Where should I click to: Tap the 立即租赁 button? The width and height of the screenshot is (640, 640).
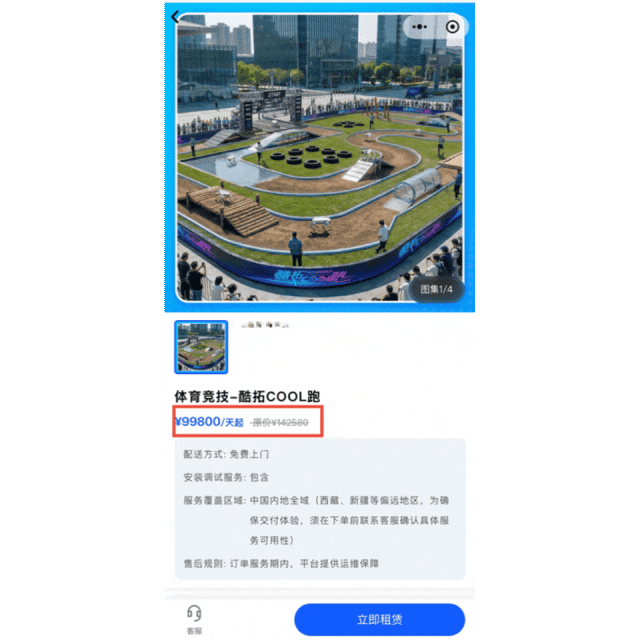pos(379,620)
